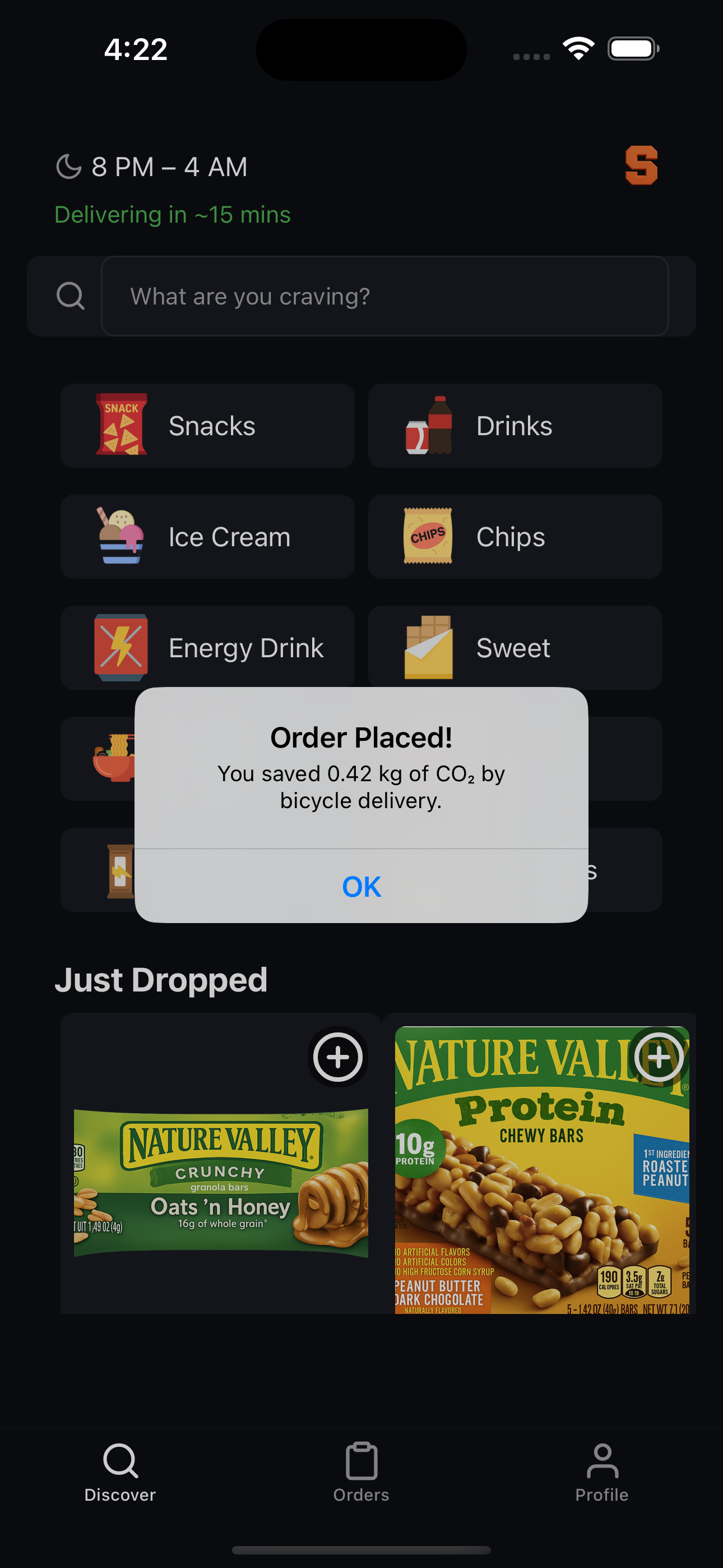Tap the "What are you craving?" search field

tap(384, 297)
